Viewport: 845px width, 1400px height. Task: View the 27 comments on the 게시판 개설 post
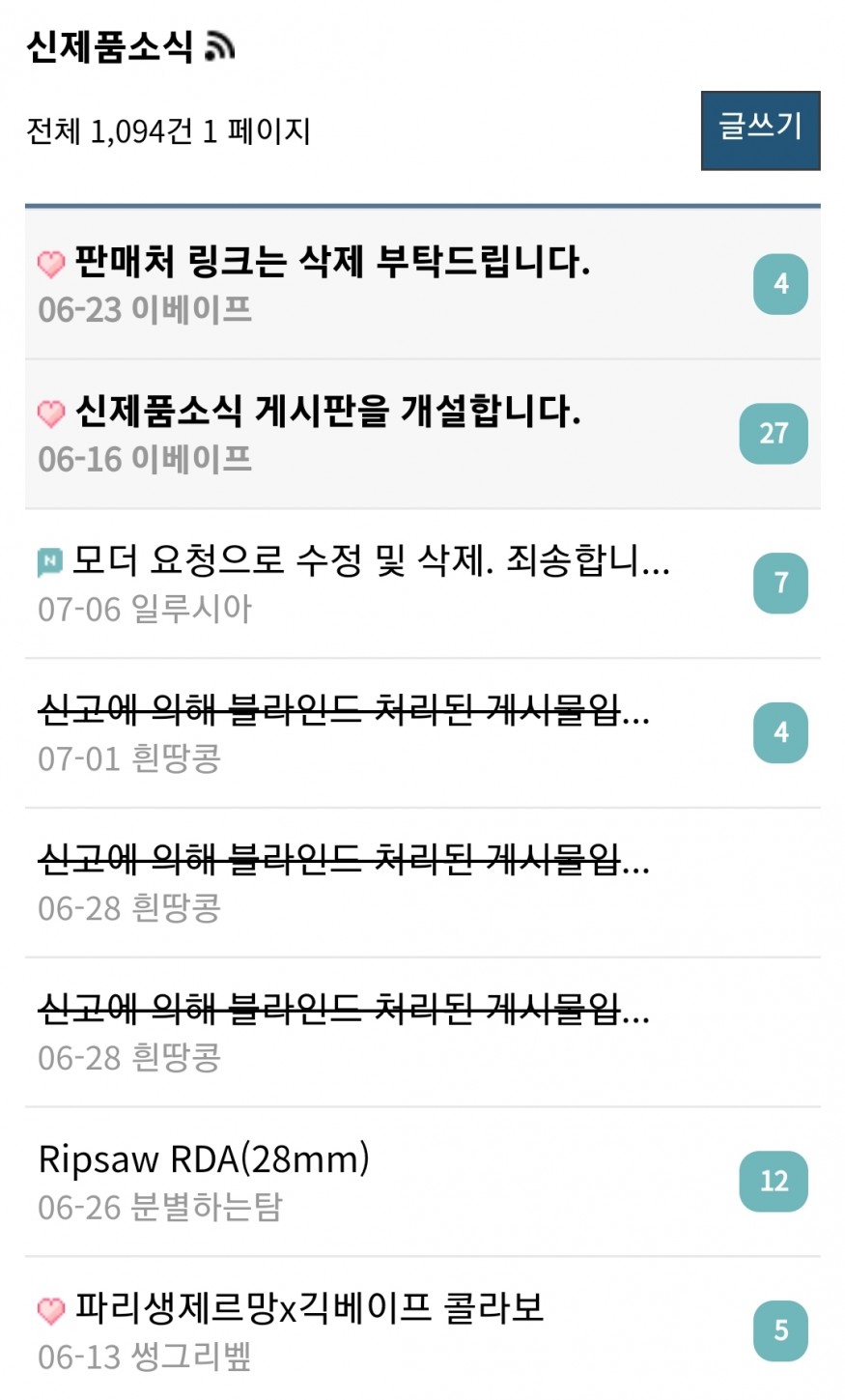coord(774,434)
